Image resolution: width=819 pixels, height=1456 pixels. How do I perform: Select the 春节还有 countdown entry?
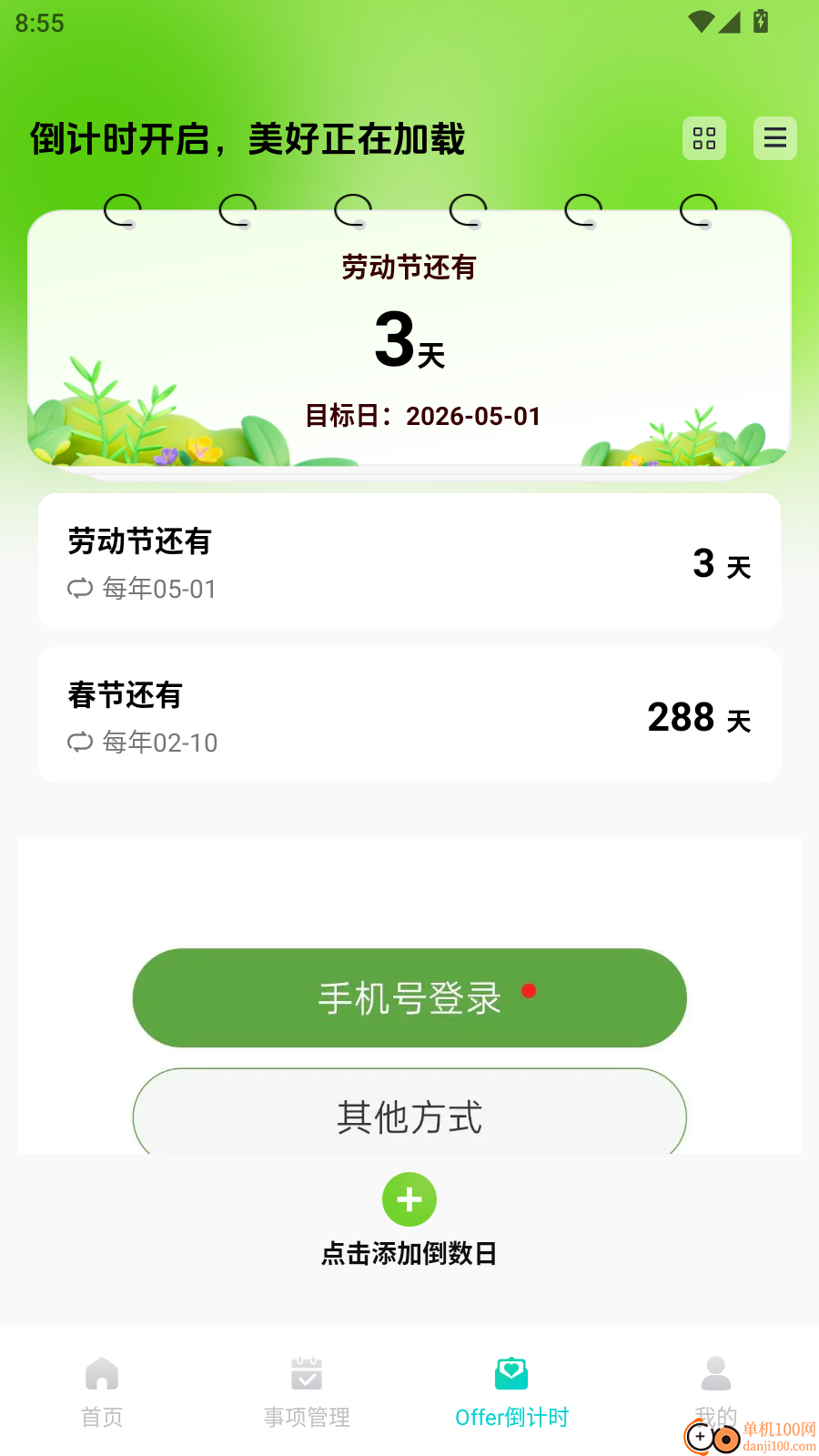pyautogui.click(x=409, y=714)
